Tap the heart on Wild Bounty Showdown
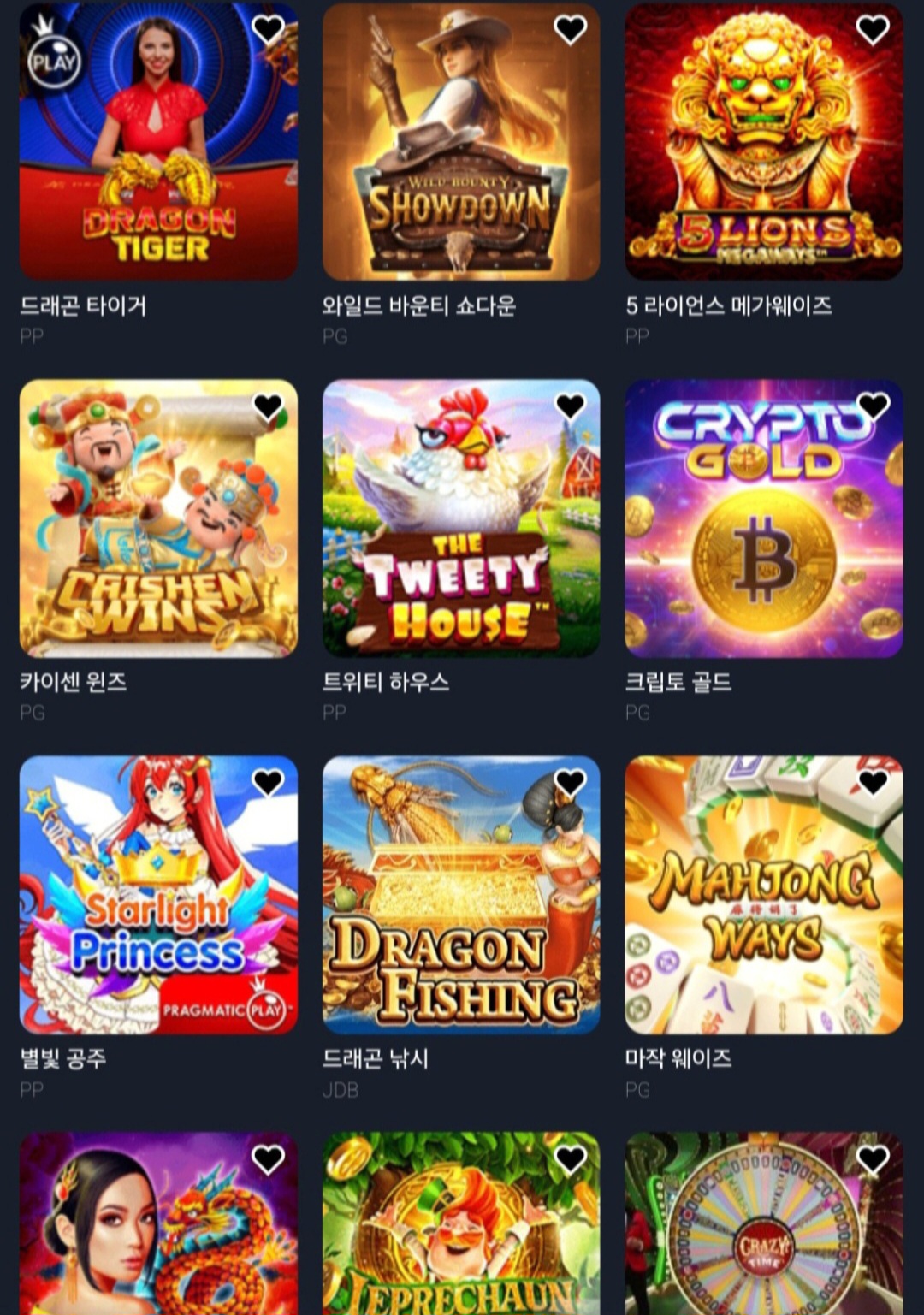The width and height of the screenshot is (924, 1315). tap(571, 30)
